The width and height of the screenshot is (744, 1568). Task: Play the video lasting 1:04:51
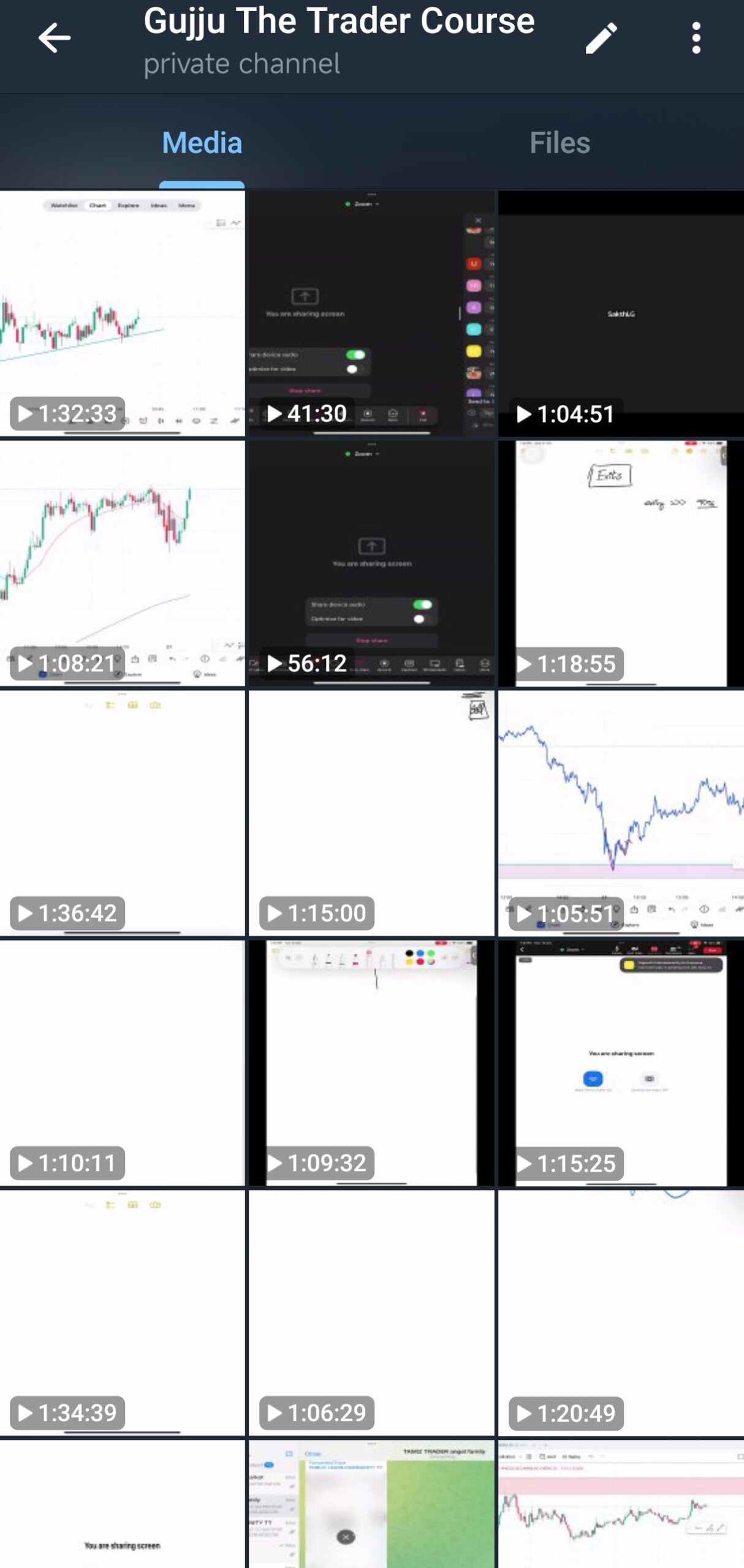621,314
